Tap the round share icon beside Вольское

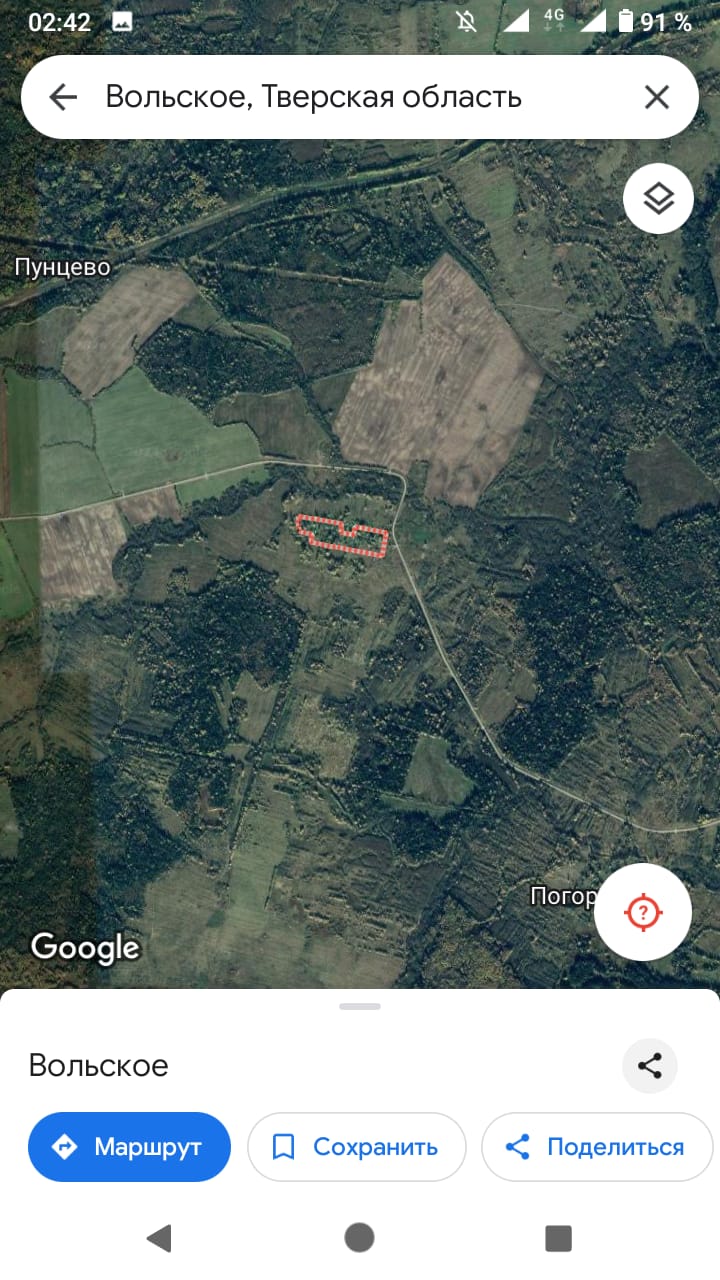click(x=650, y=1066)
